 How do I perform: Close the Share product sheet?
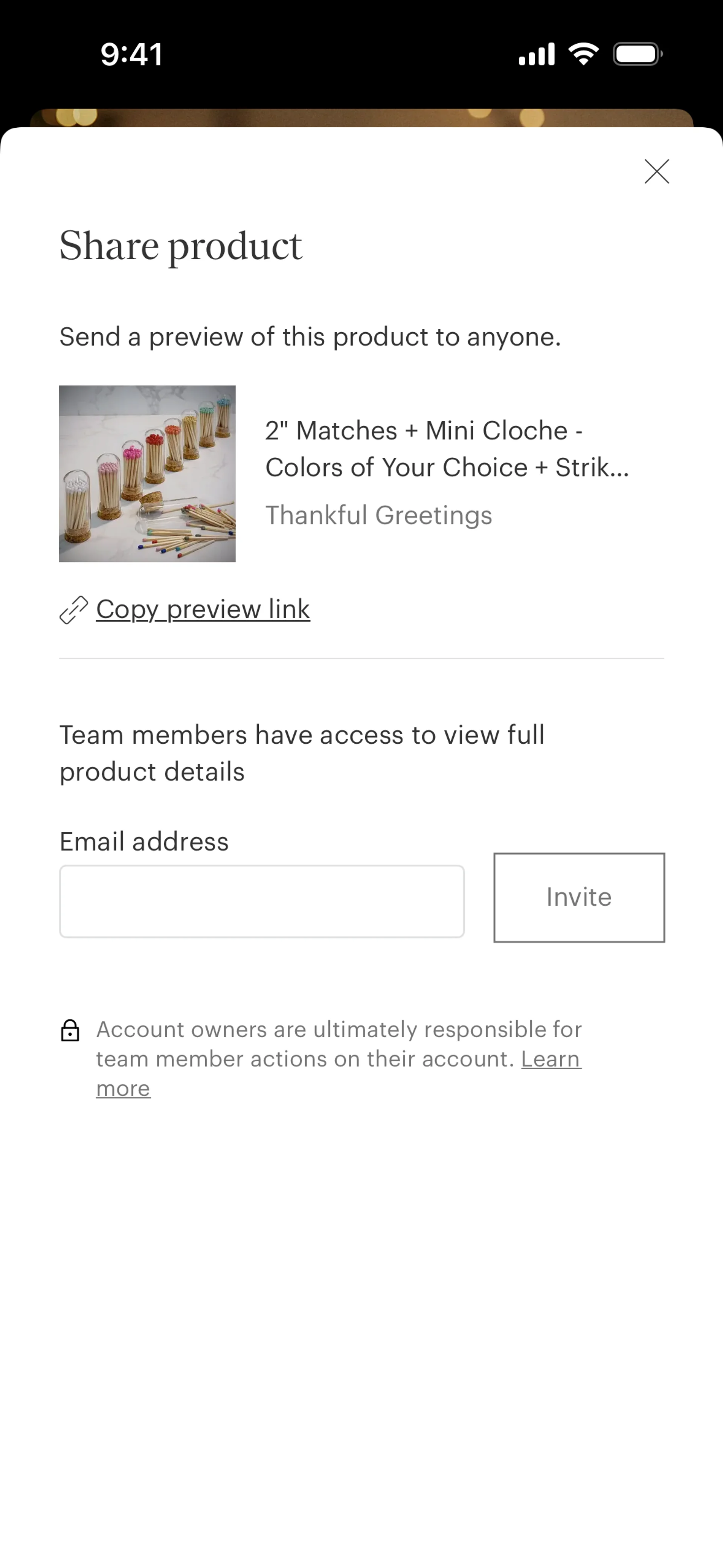coord(657,171)
